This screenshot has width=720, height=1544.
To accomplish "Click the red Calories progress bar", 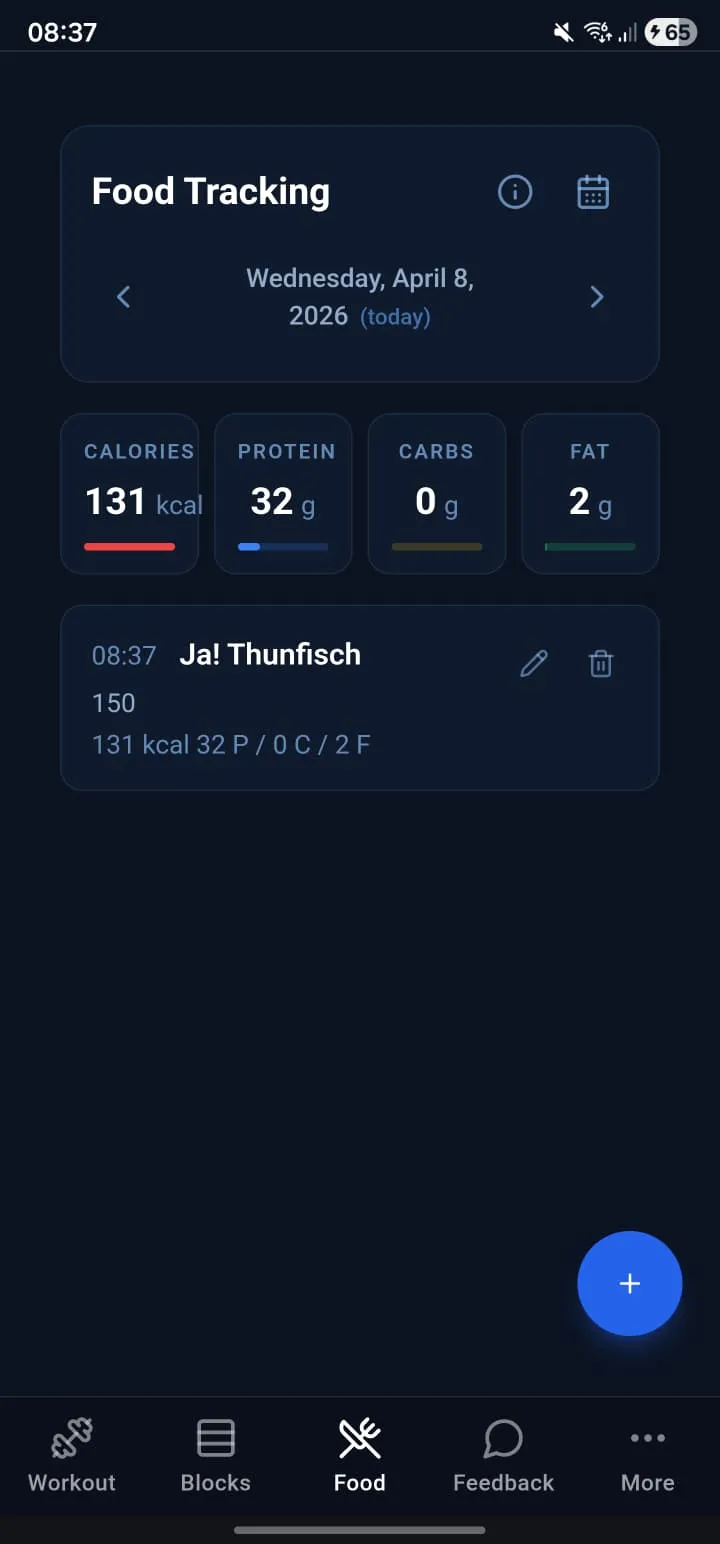I will tap(129, 547).
